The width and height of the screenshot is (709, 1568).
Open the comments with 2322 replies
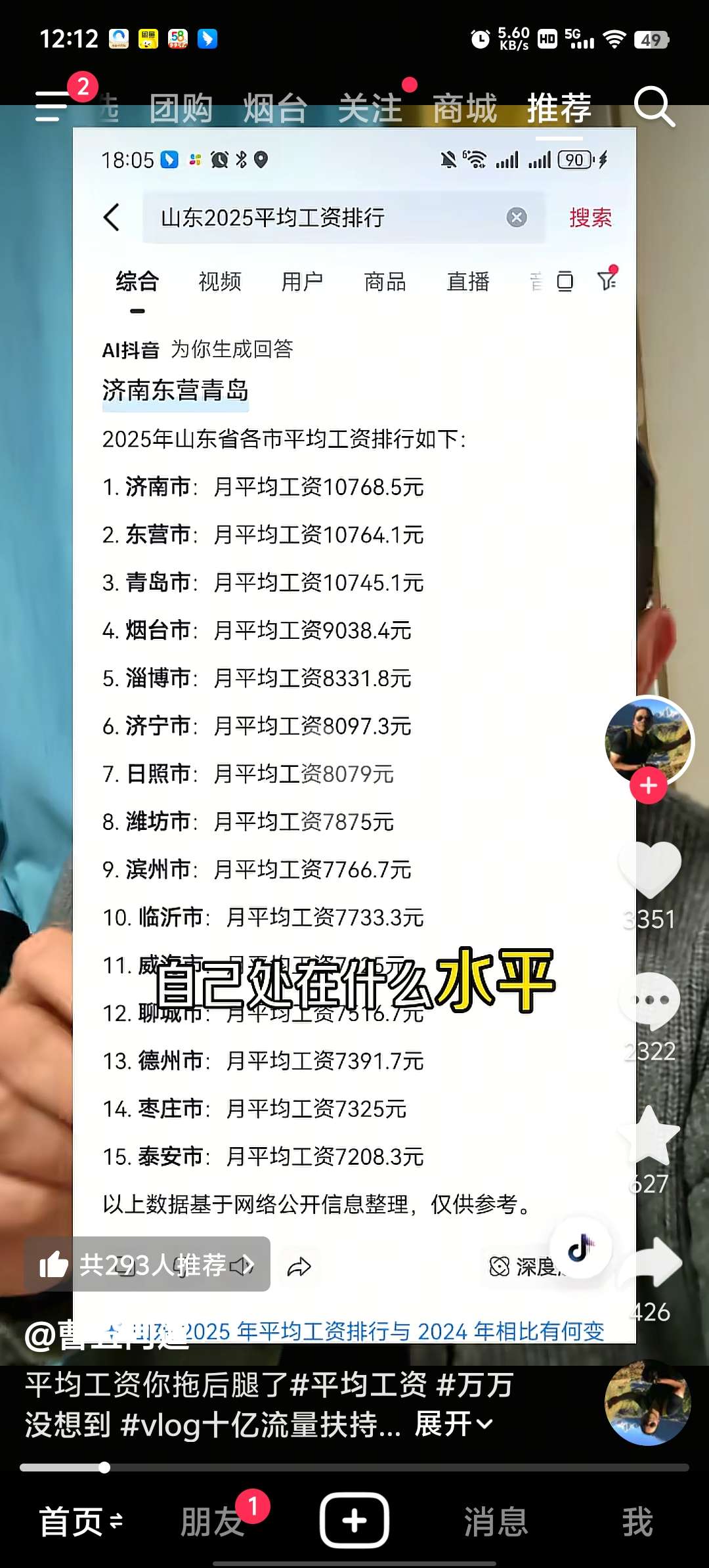tap(649, 1001)
